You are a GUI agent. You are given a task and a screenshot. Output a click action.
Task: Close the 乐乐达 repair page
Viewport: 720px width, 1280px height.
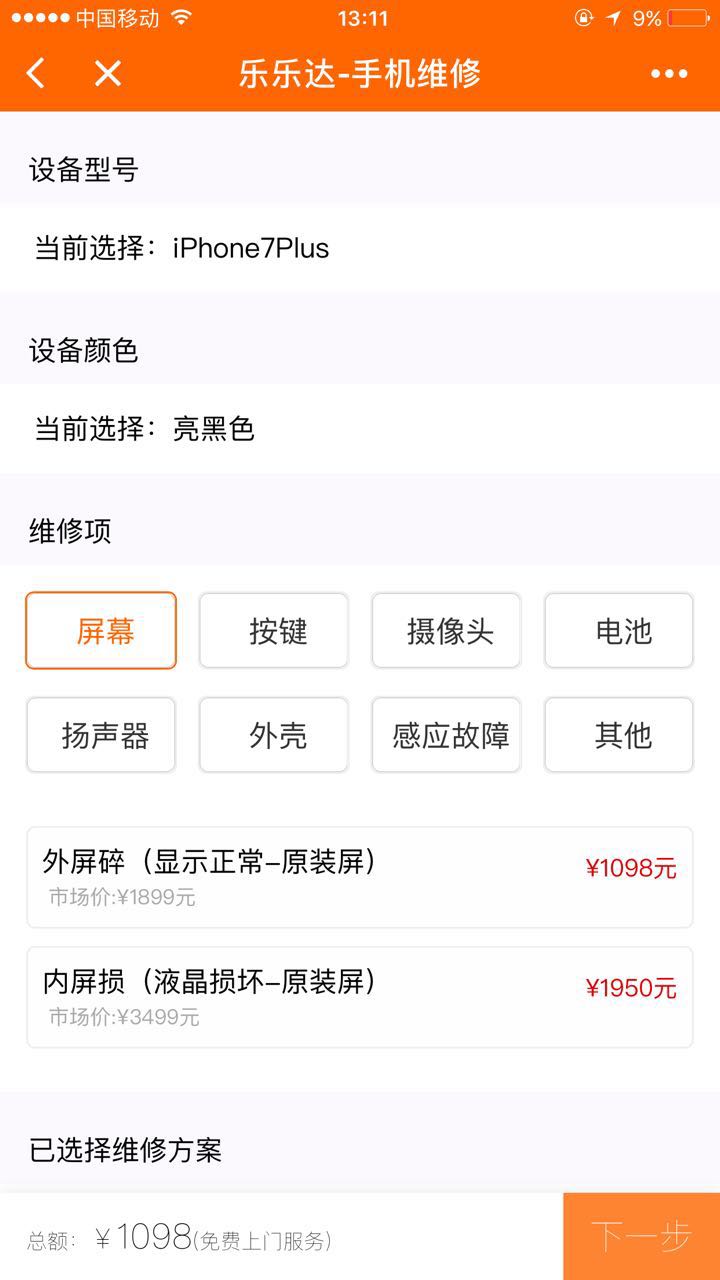pos(108,73)
